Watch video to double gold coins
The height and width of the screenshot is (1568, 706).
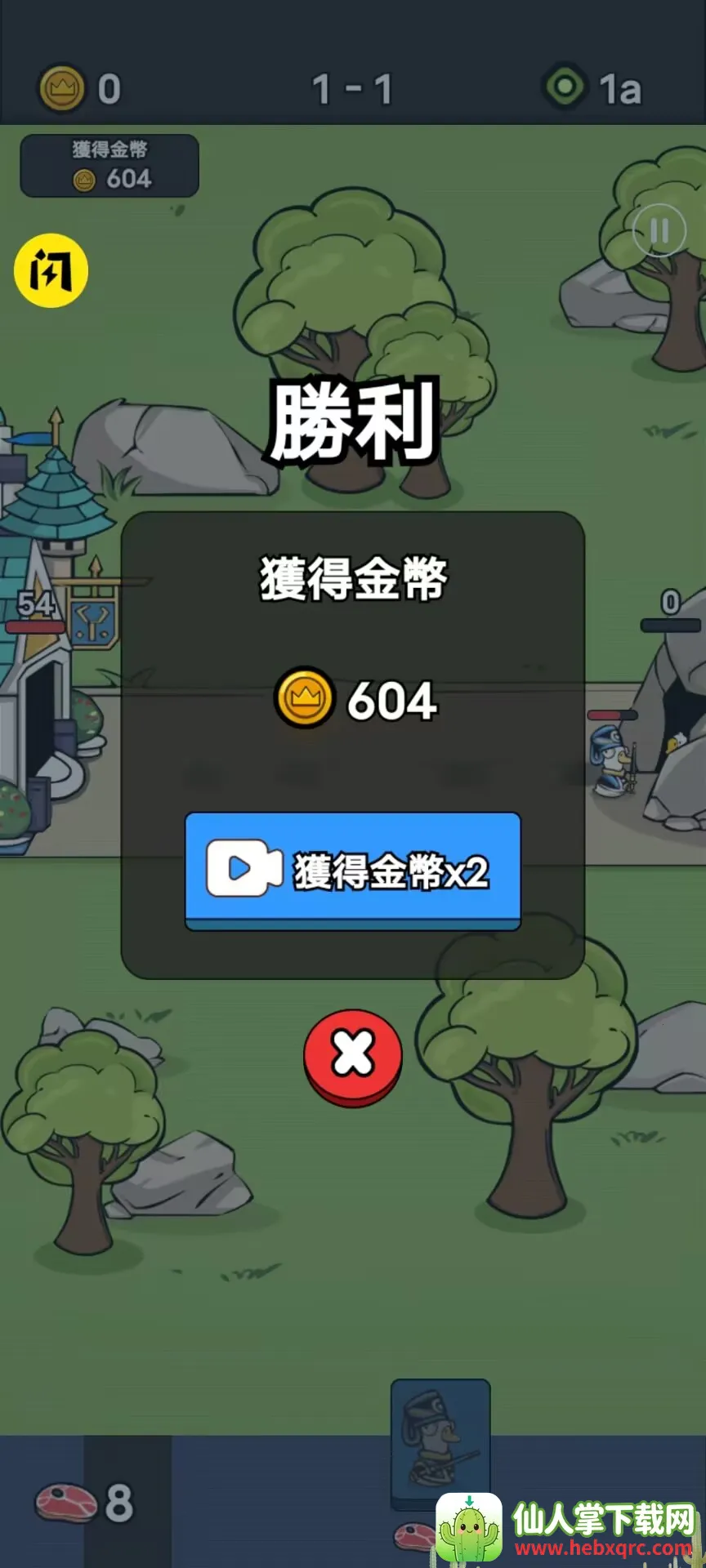(352, 871)
